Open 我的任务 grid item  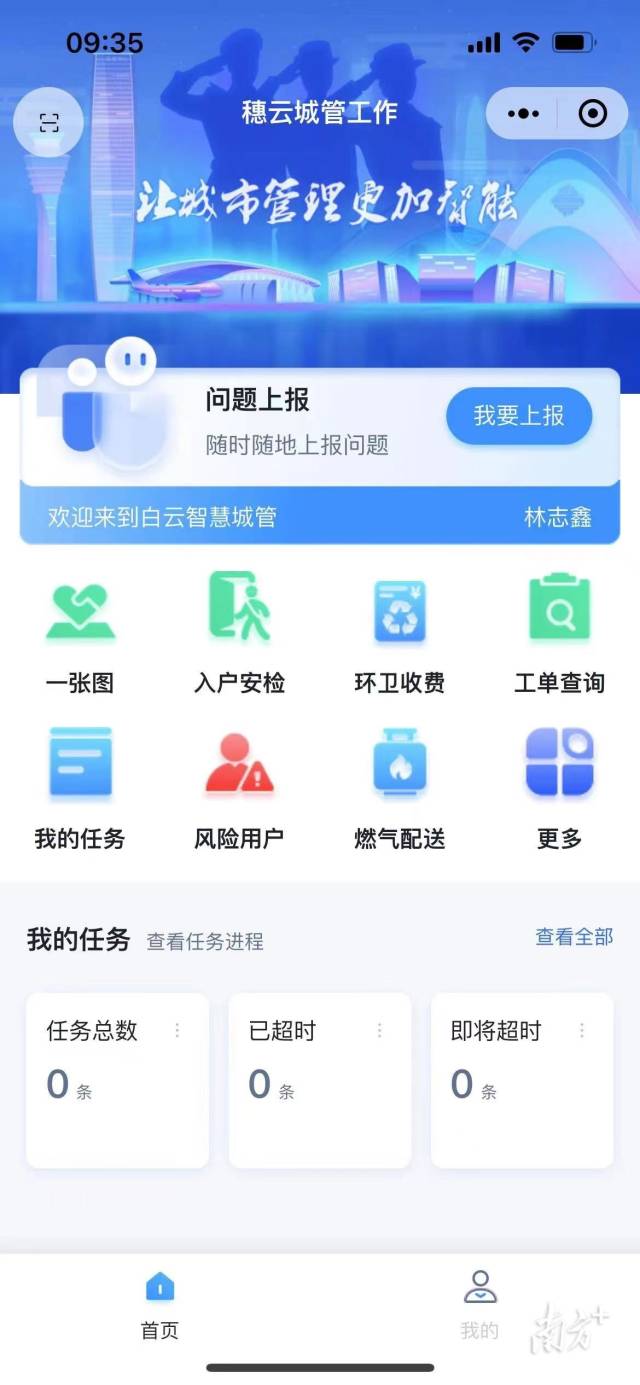[80, 787]
